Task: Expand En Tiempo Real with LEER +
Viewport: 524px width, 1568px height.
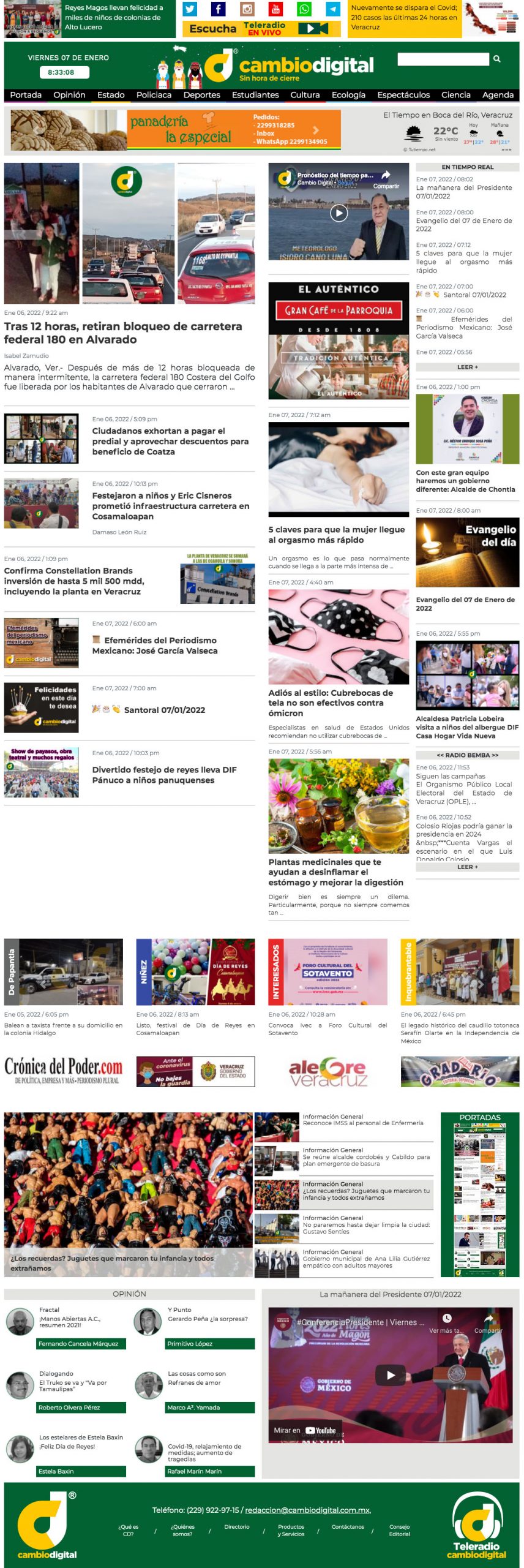Action: [467, 367]
